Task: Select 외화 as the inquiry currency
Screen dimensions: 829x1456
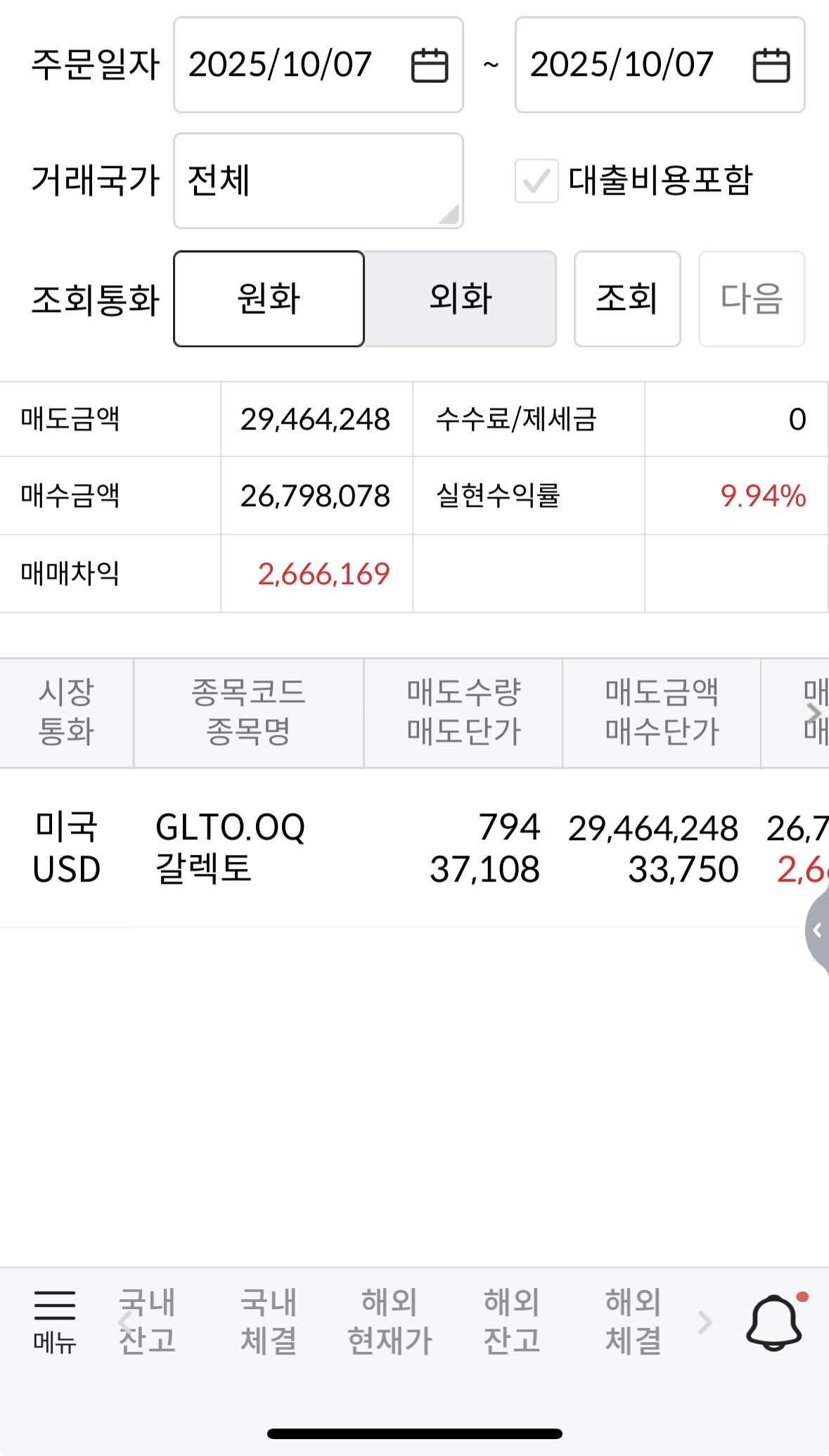Action: tap(460, 298)
